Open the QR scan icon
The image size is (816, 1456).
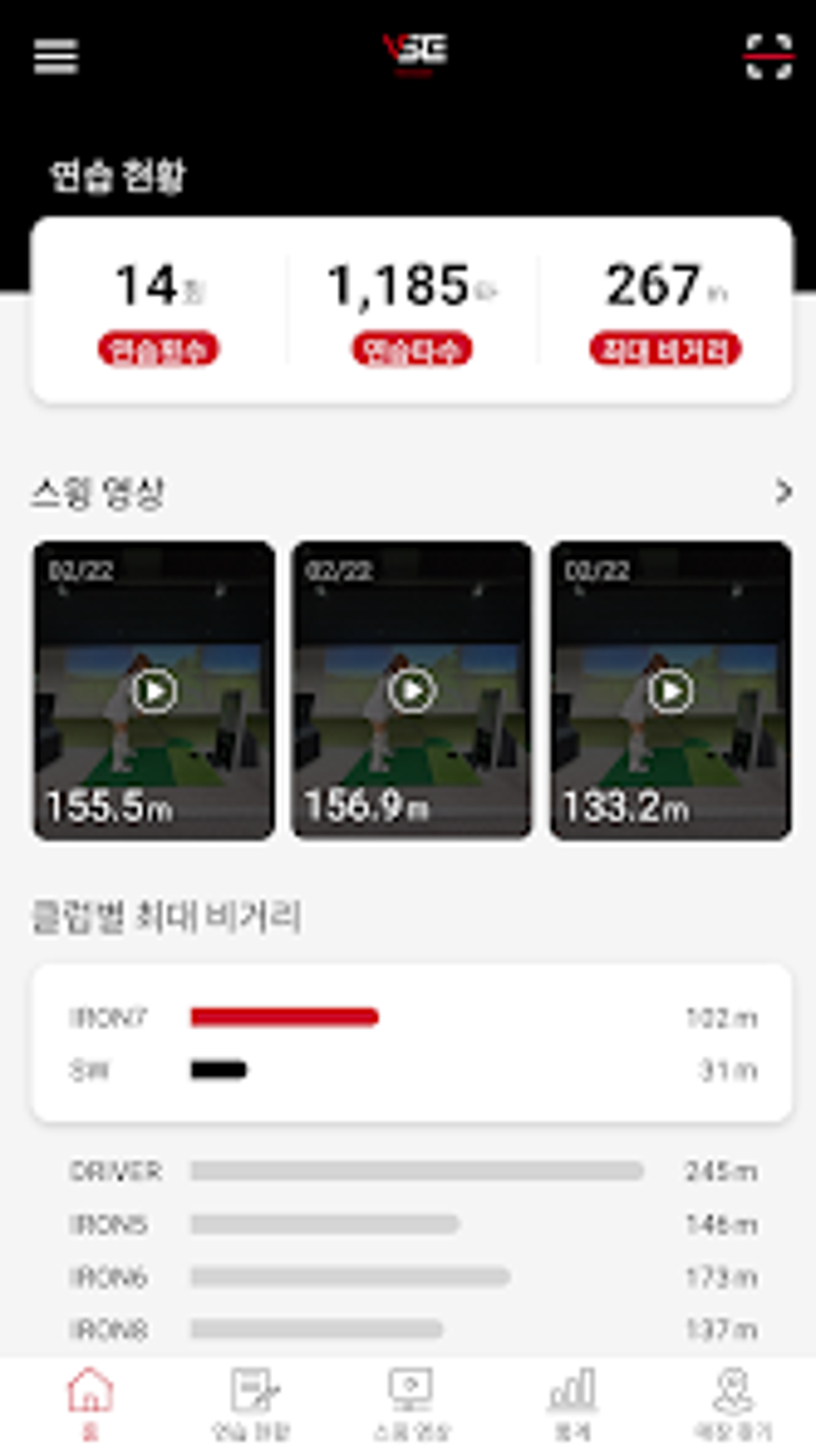tap(769, 56)
